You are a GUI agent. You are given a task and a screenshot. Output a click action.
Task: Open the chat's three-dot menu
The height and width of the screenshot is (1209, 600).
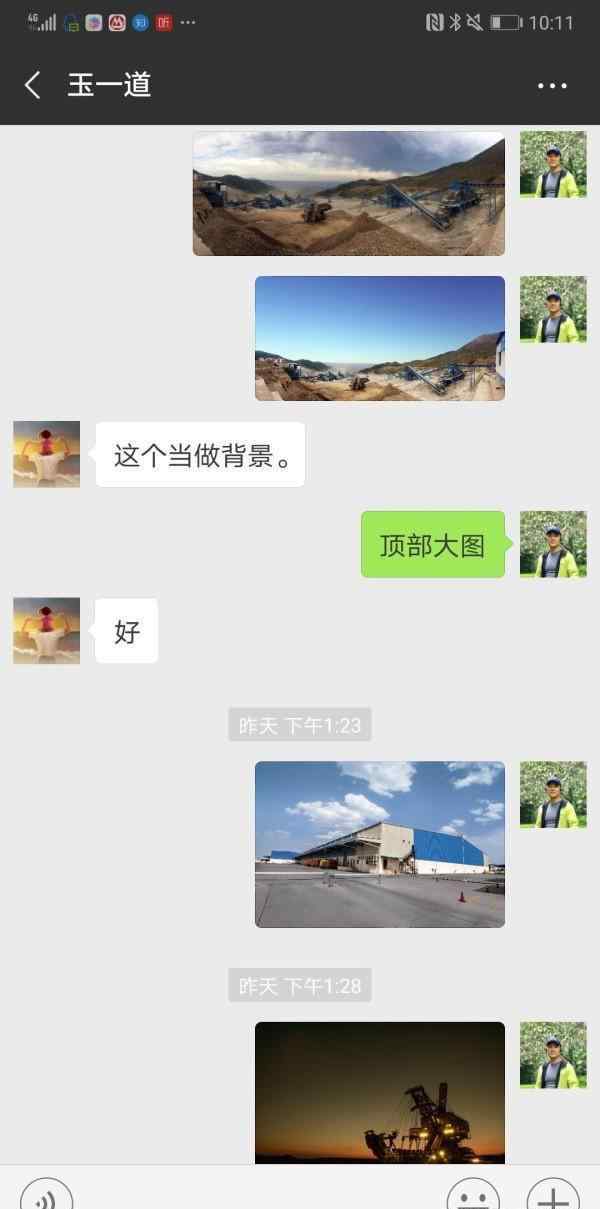pos(552,86)
